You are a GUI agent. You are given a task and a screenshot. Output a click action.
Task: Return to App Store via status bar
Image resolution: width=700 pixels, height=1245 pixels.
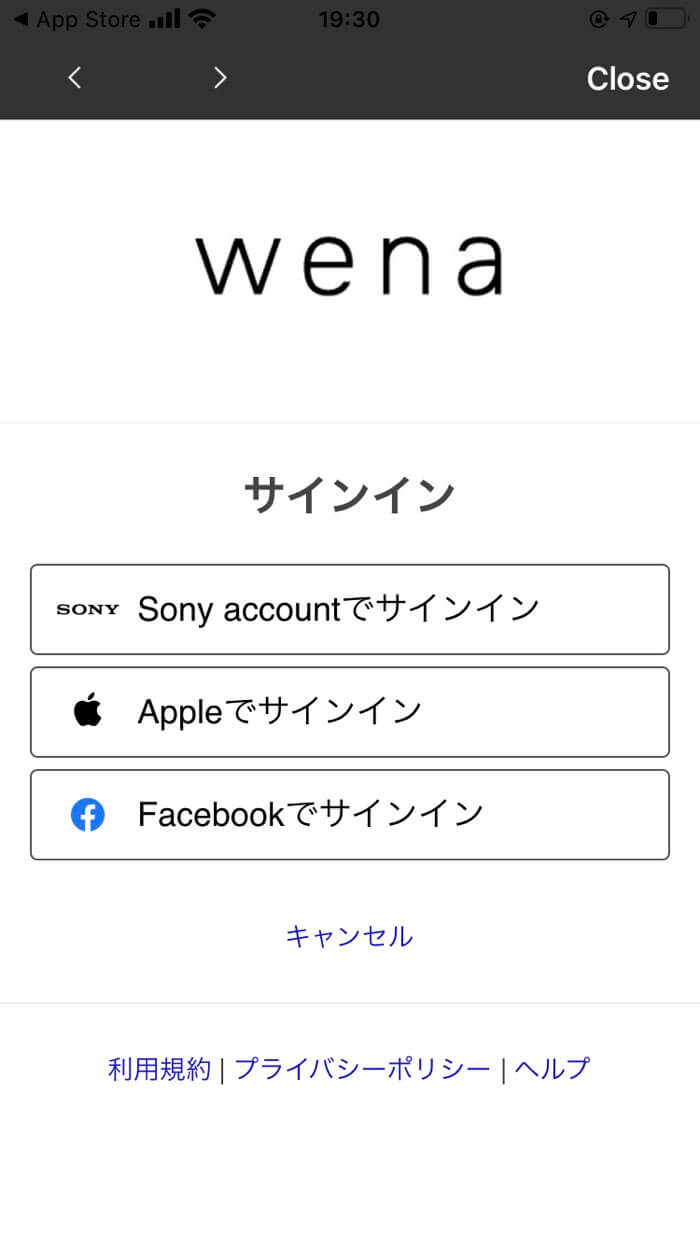[76, 19]
